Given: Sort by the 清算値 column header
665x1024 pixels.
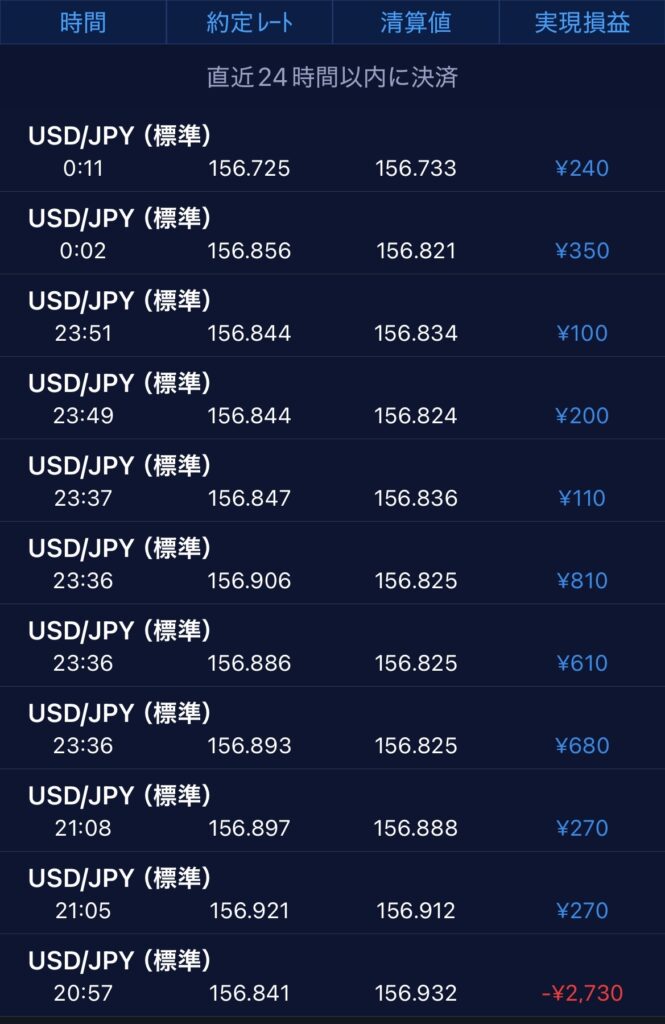Looking at the screenshot, I should click(x=415, y=23).
